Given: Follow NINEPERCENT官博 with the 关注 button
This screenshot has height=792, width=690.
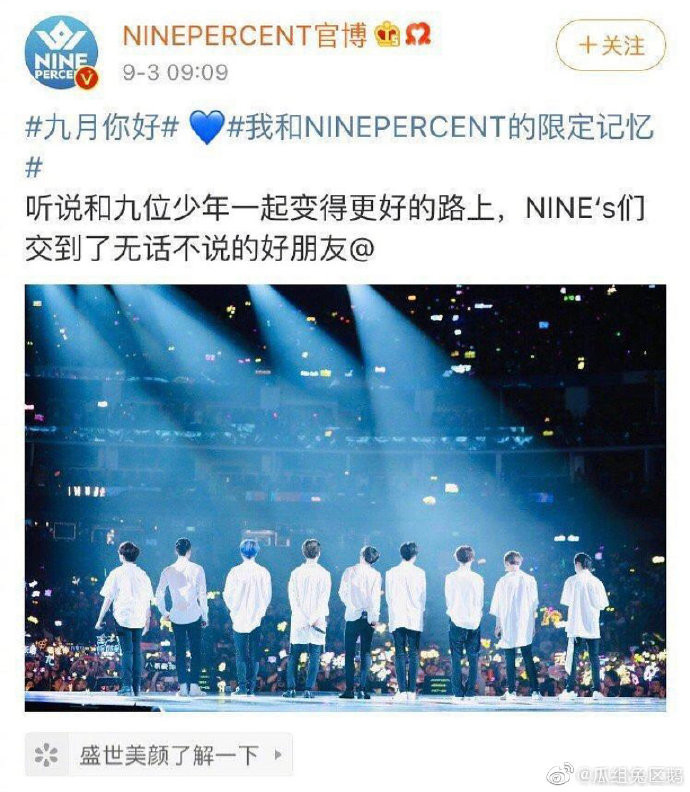Looking at the screenshot, I should tap(610, 45).
